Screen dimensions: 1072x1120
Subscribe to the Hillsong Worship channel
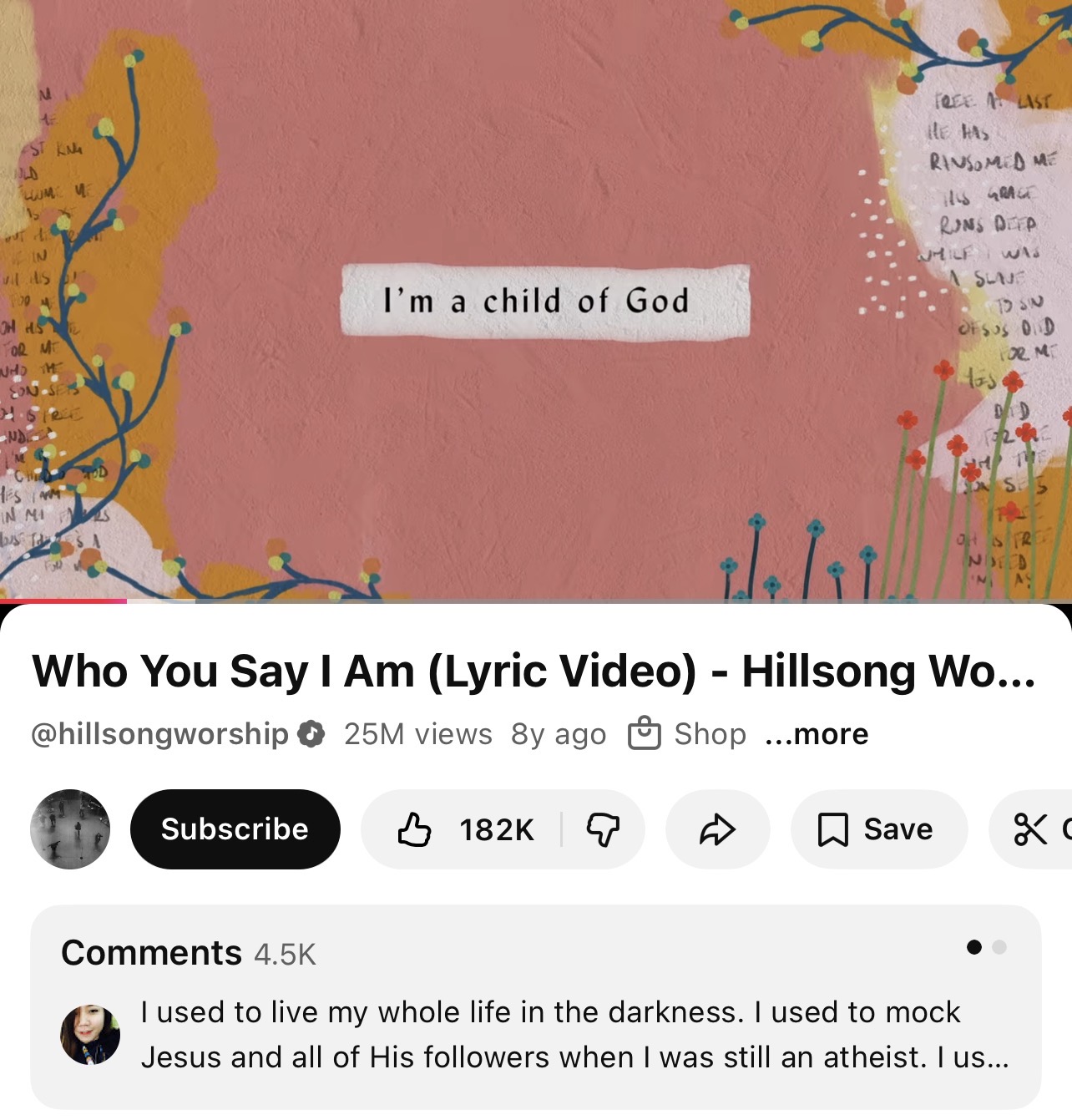[x=235, y=829]
